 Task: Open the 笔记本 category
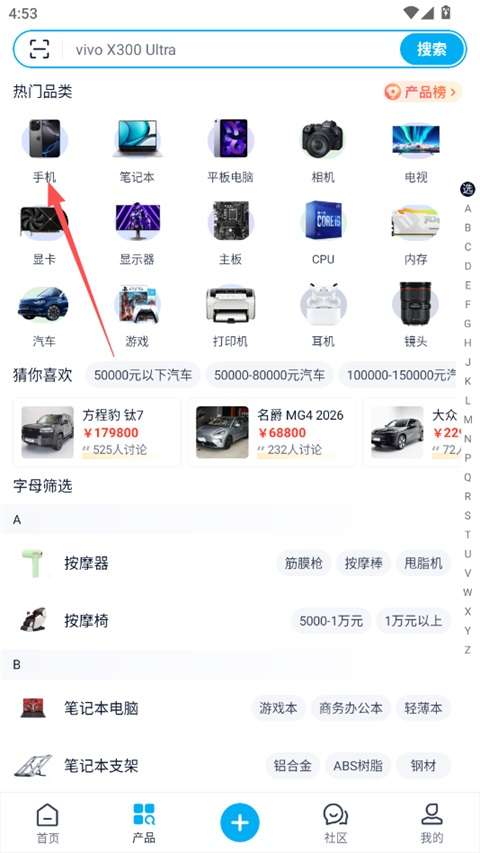tap(137, 151)
